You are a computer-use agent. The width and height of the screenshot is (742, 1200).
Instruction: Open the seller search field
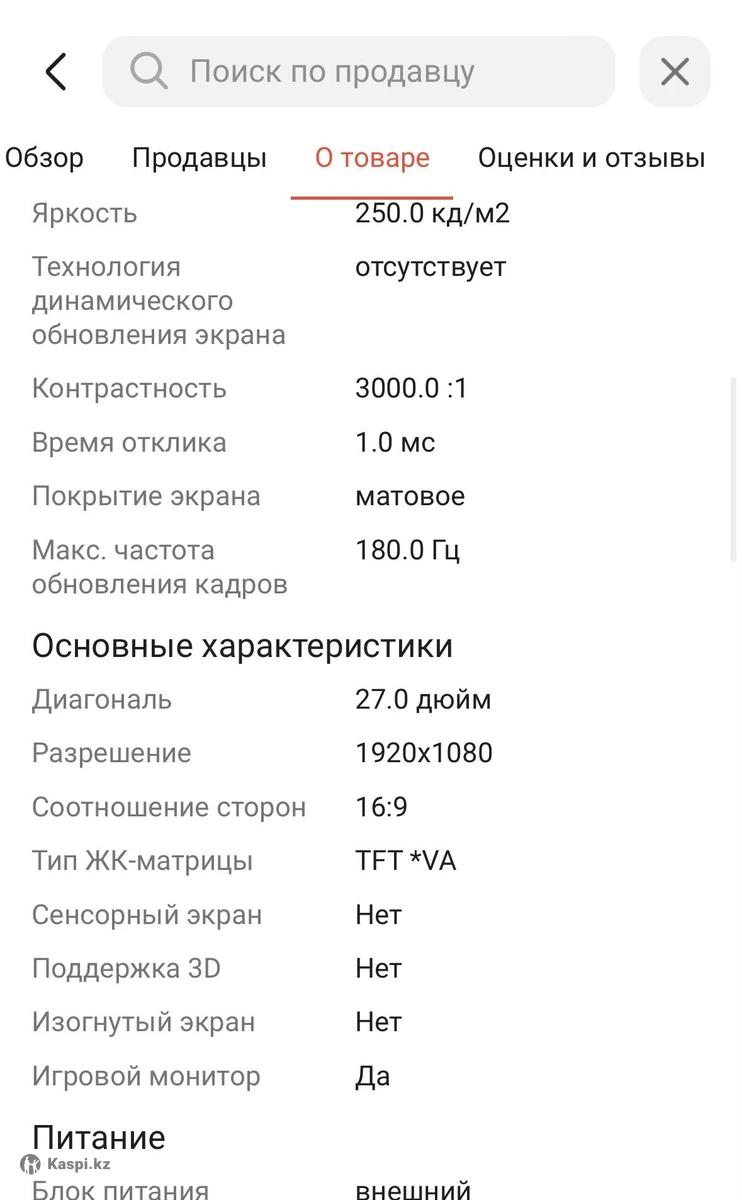pos(358,72)
